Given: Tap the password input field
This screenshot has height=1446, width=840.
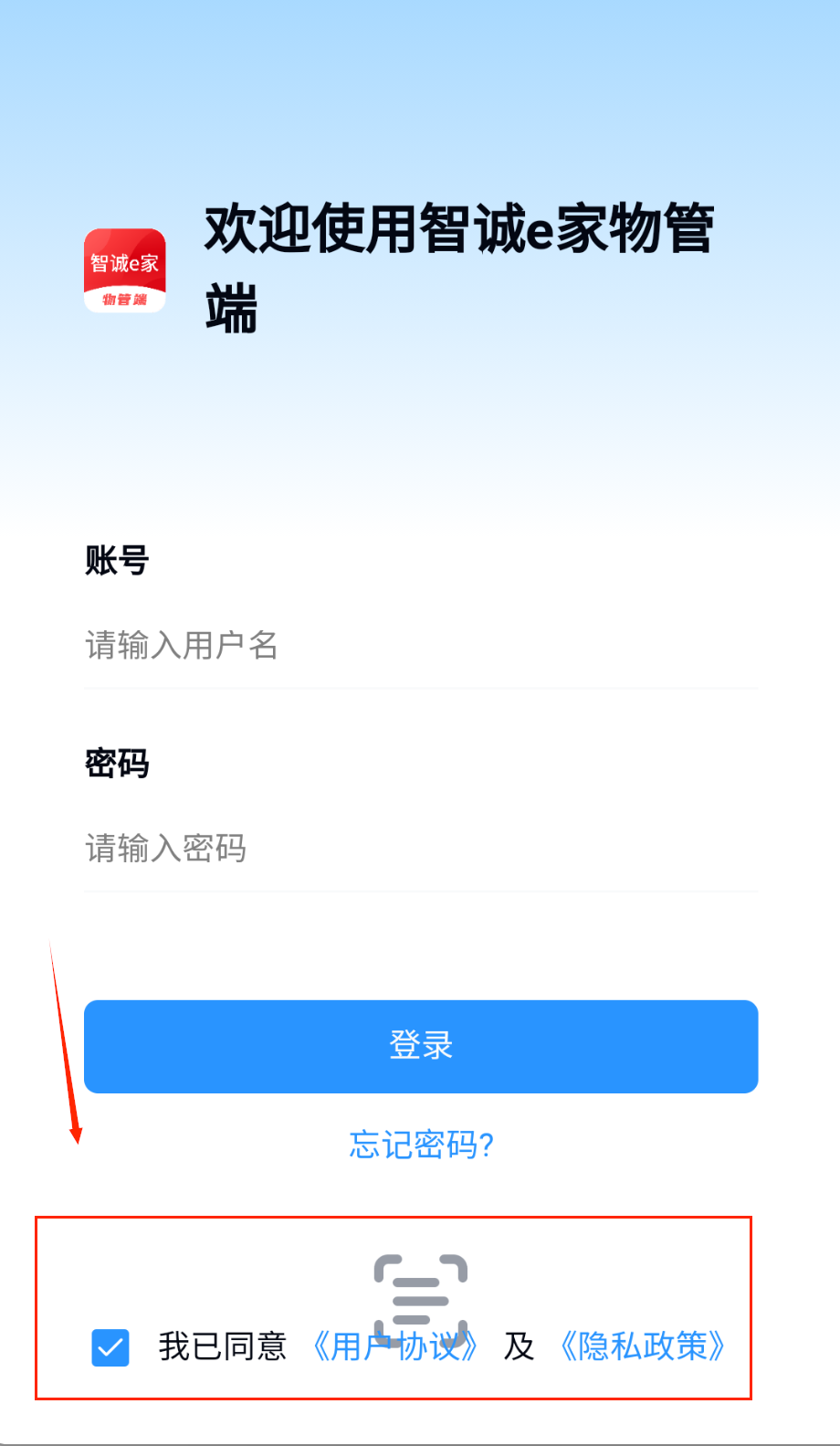Looking at the screenshot, I should pyautogui.click(x=420, y=848).
